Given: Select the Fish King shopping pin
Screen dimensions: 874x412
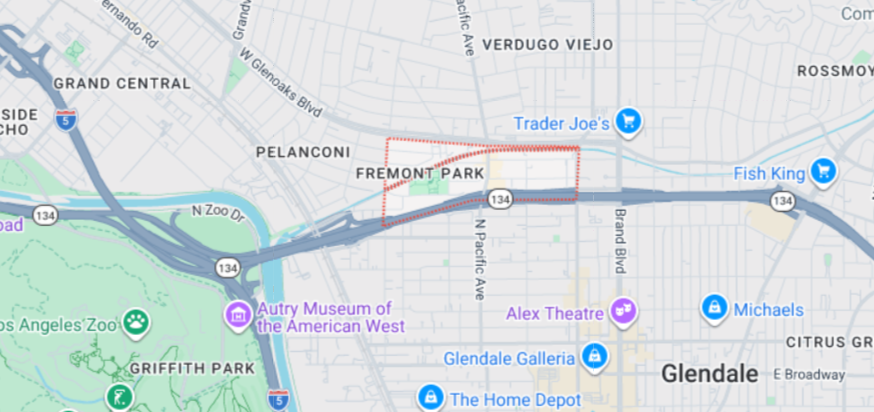Looking at the screenshot, I should (825, 171).
